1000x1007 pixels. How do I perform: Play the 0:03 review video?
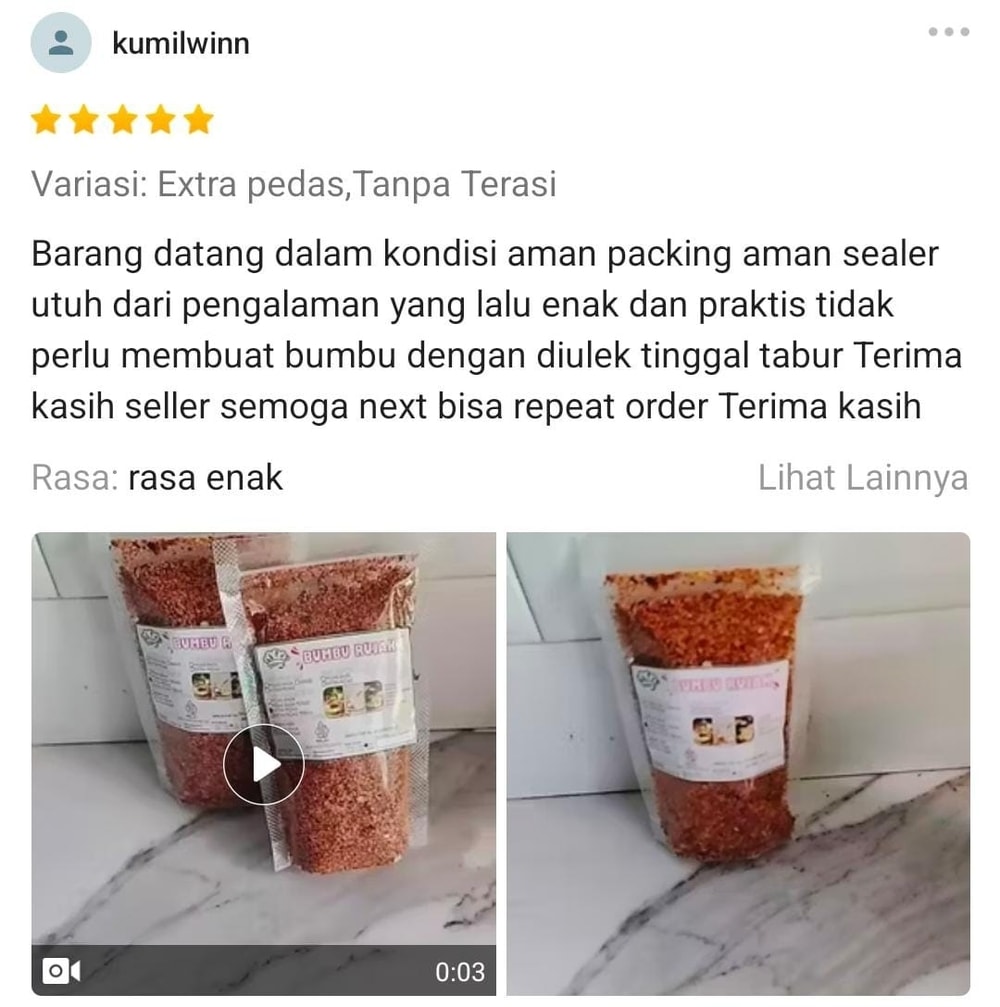point(264,764)
